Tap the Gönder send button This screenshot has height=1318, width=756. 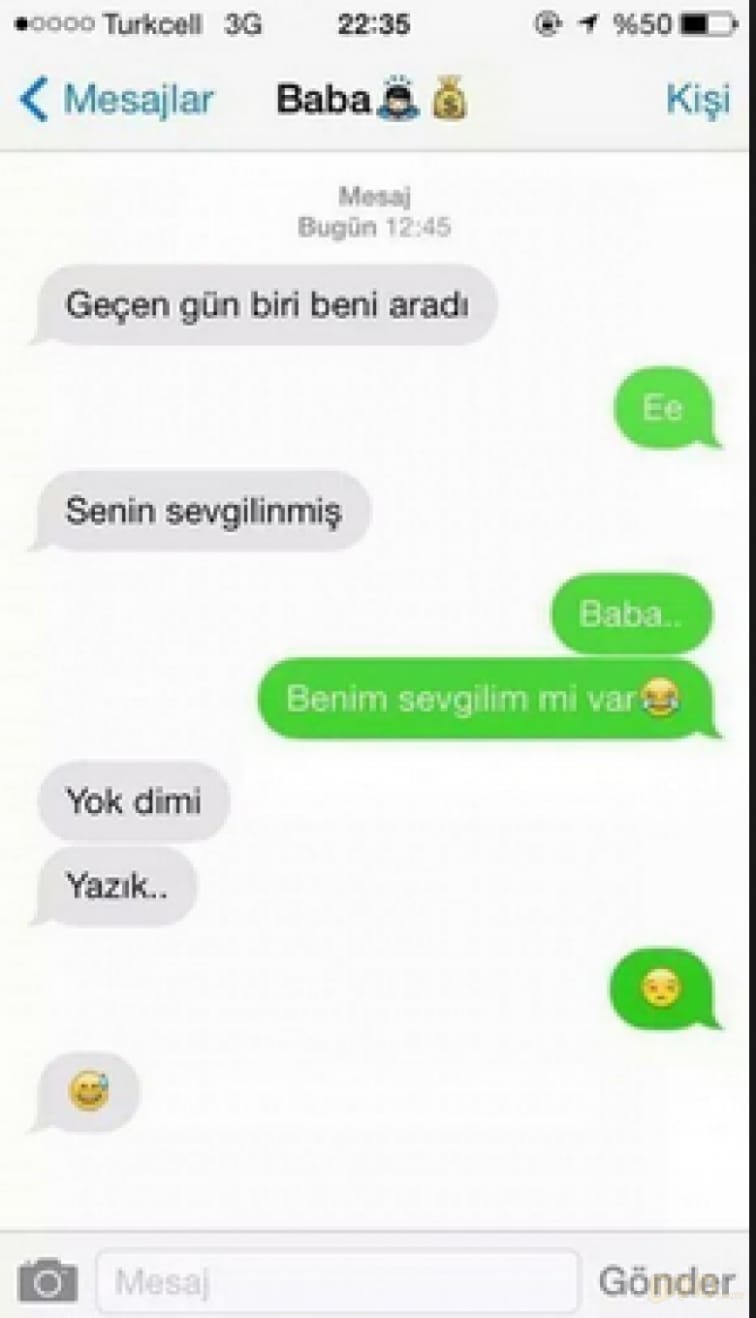click(x=665, y=1281)
